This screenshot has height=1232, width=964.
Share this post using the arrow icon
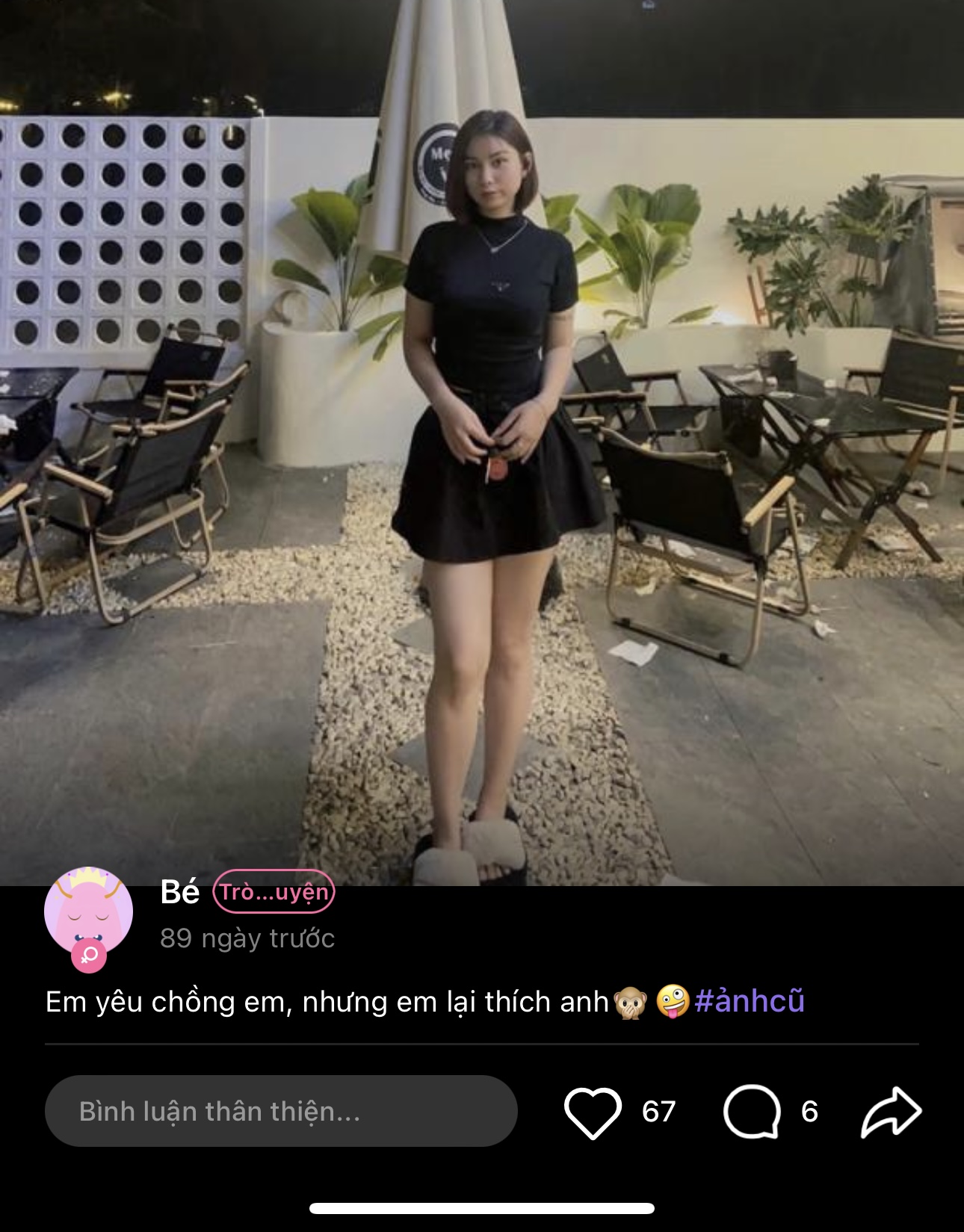891,1112
